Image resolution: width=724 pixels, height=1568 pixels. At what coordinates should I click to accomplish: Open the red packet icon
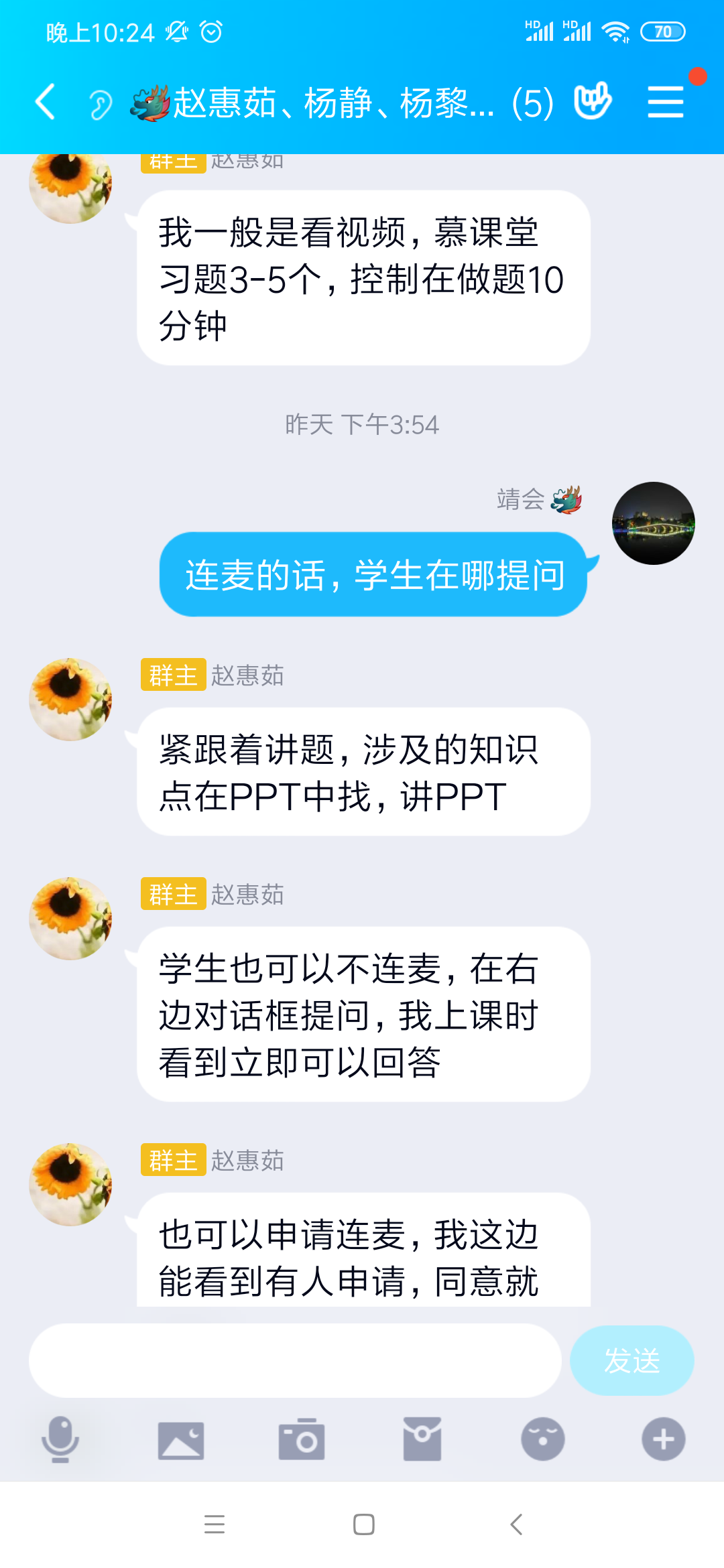point(422,1439)
